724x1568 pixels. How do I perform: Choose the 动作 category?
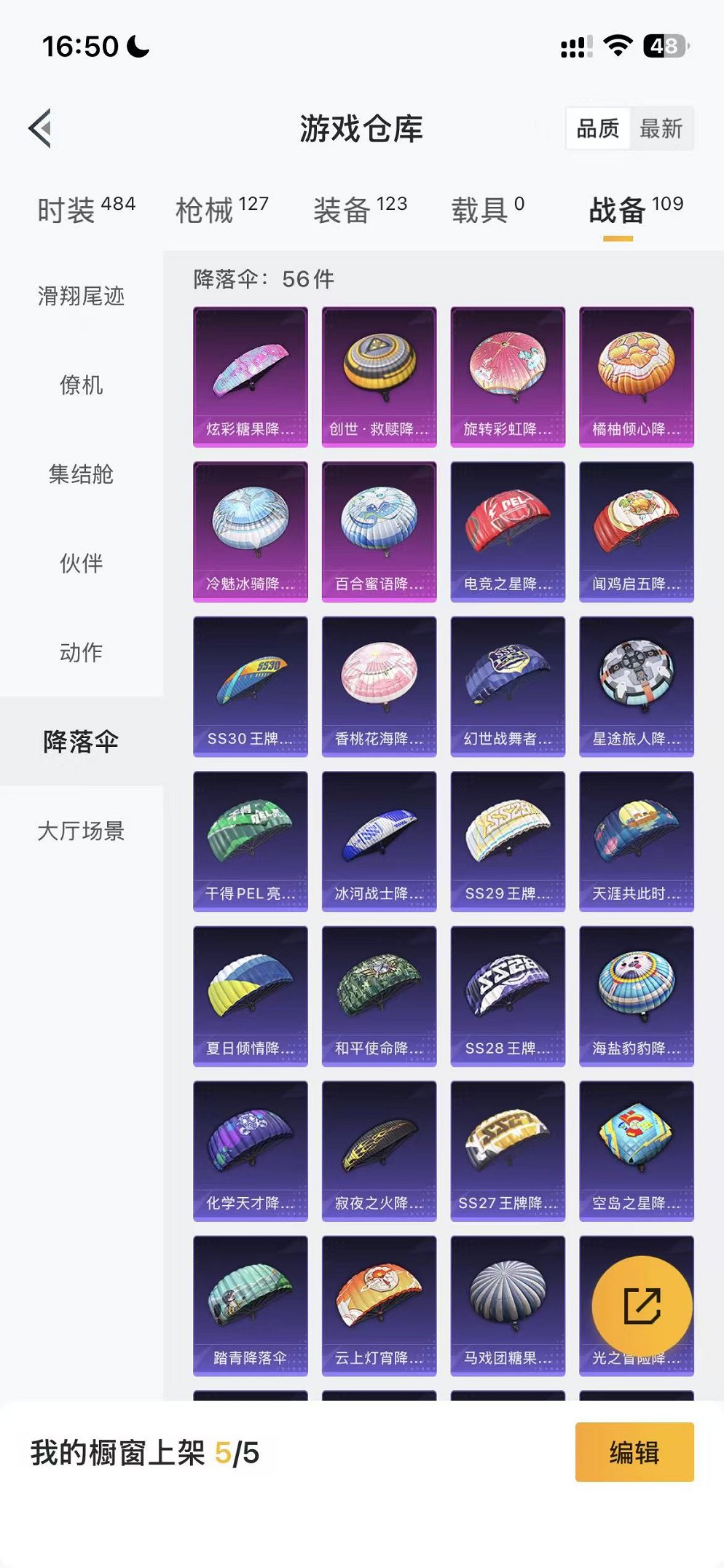pos(81,652)
